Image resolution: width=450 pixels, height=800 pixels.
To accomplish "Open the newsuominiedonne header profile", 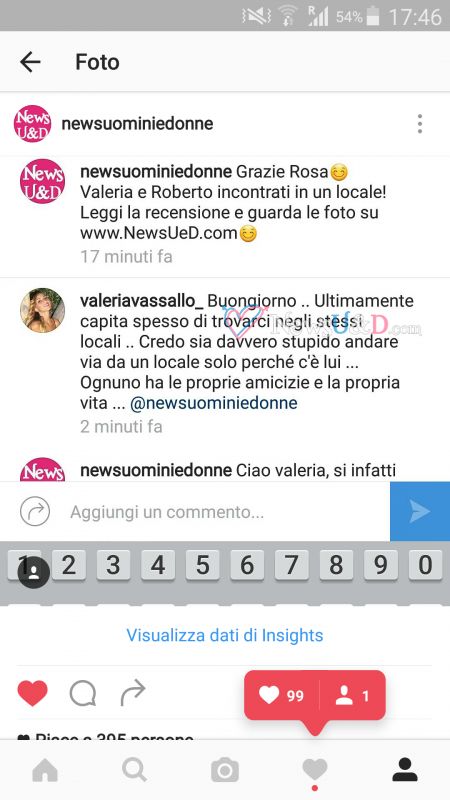I will [x=137, y=124].
